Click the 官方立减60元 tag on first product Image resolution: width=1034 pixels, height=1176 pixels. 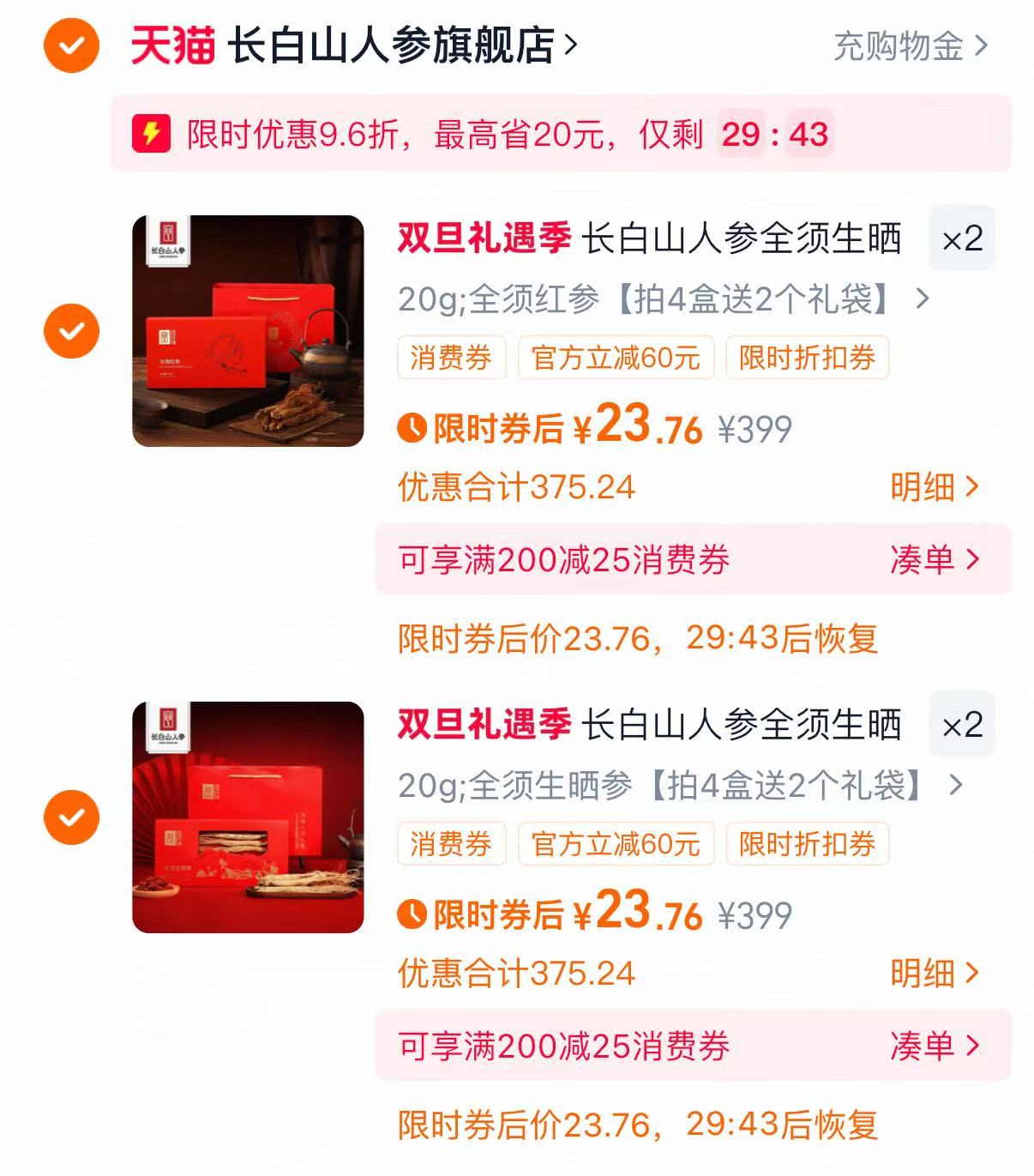(x=614, y=359)
